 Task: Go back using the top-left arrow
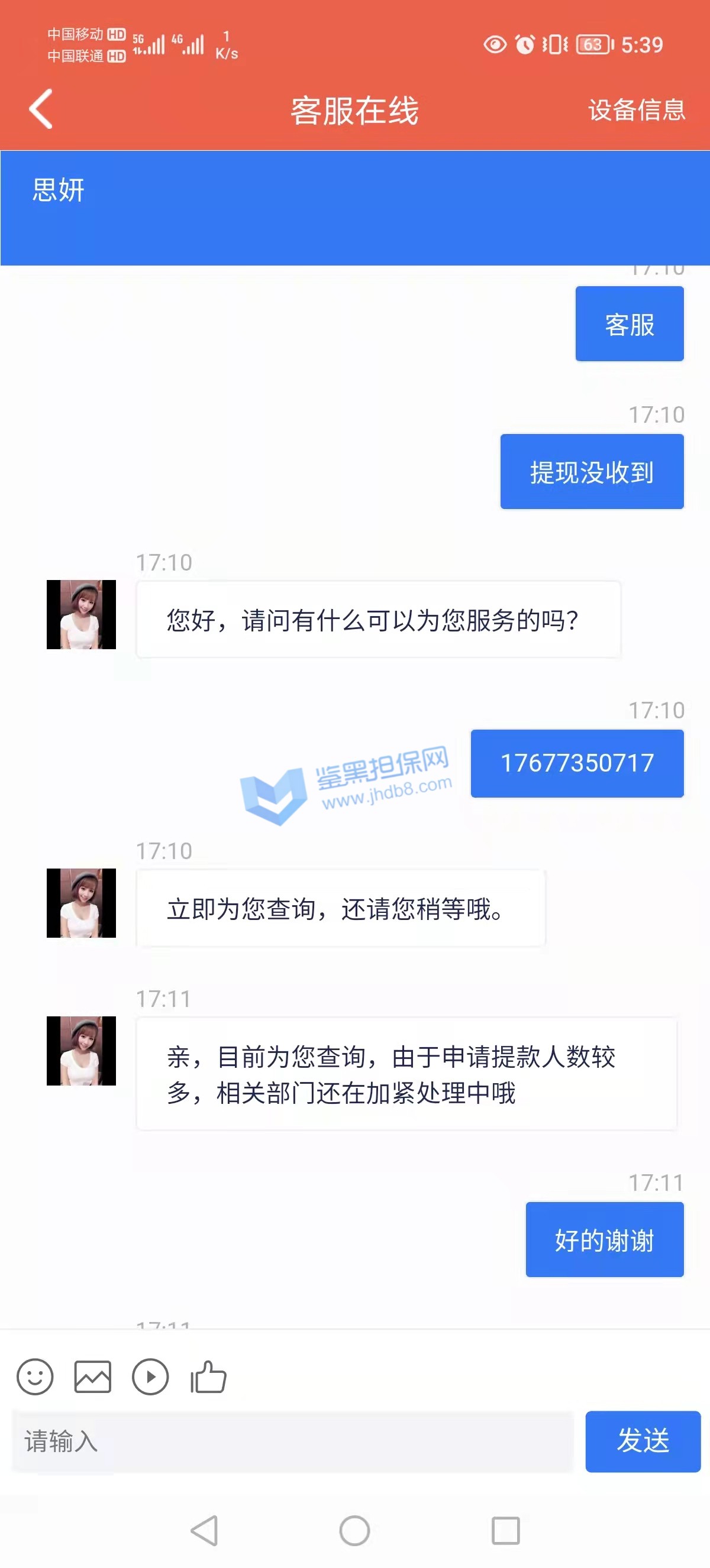pos(41,109)
